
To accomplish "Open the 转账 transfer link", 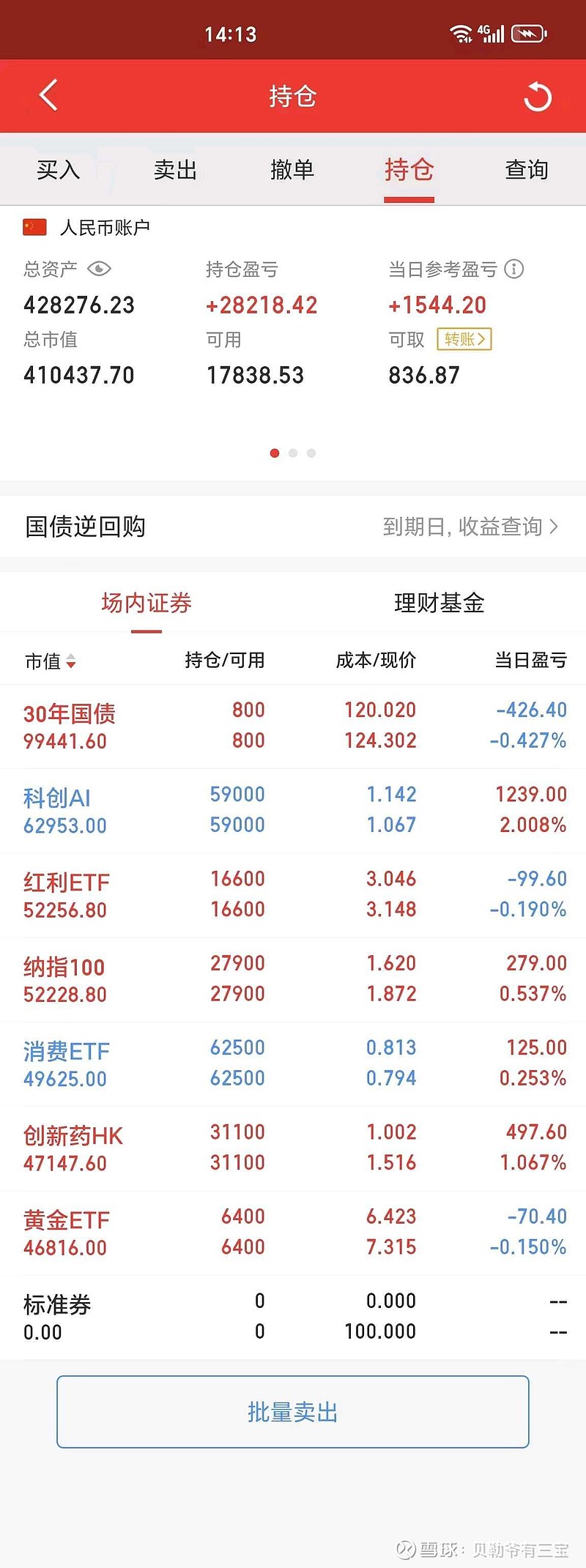I will 464,340.
